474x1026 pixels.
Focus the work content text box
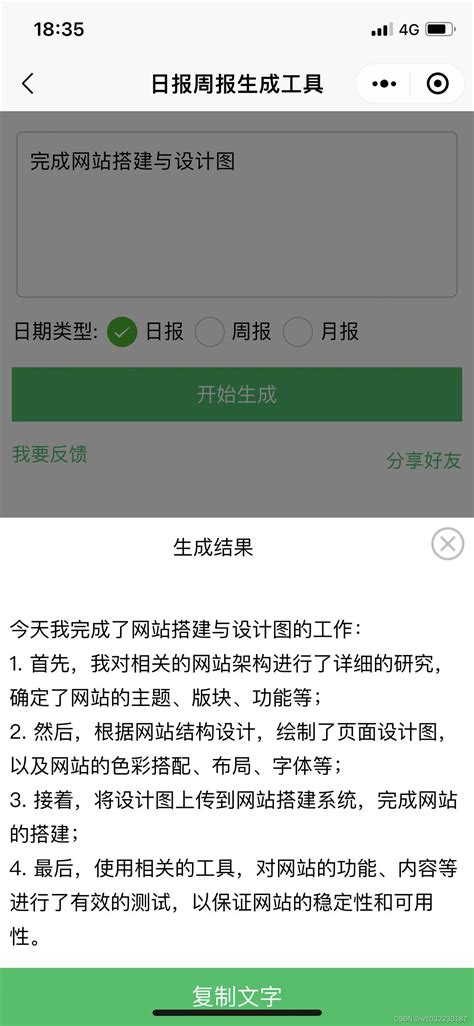pyautogui.click(x=237, y=215)
